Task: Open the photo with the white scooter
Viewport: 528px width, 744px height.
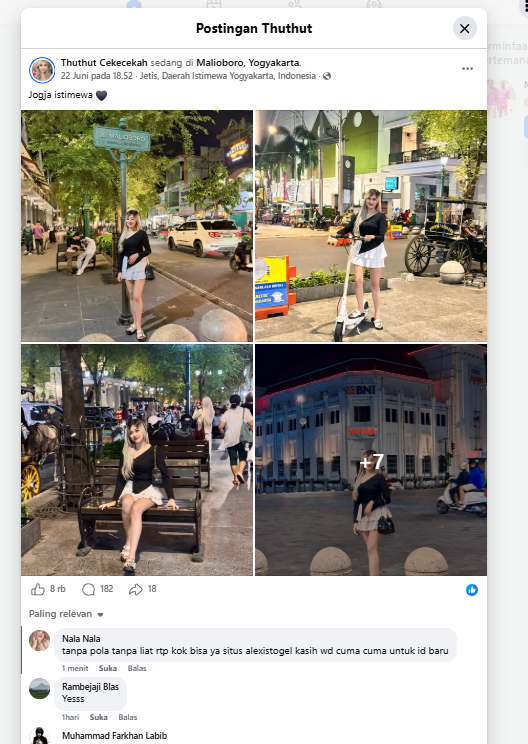Action: point(371,226)
